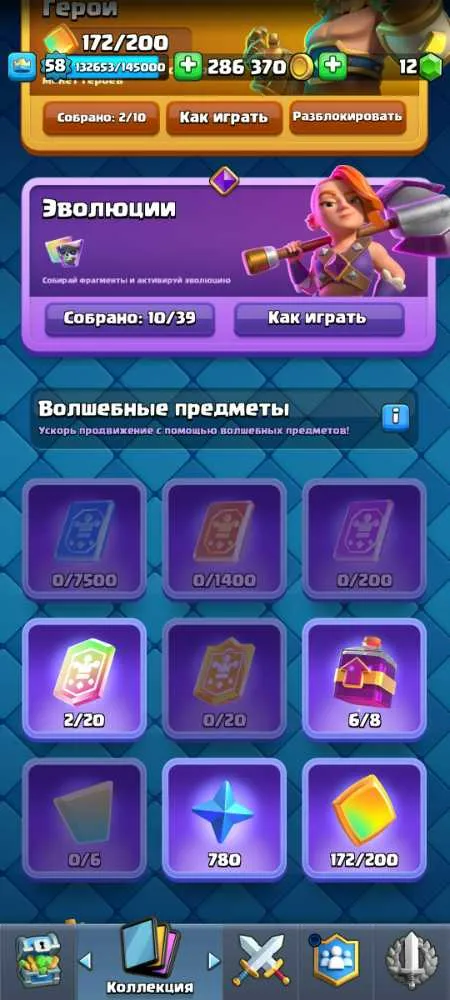Open the blue star item 780
450x1000 pixels.
pos(224,819)
